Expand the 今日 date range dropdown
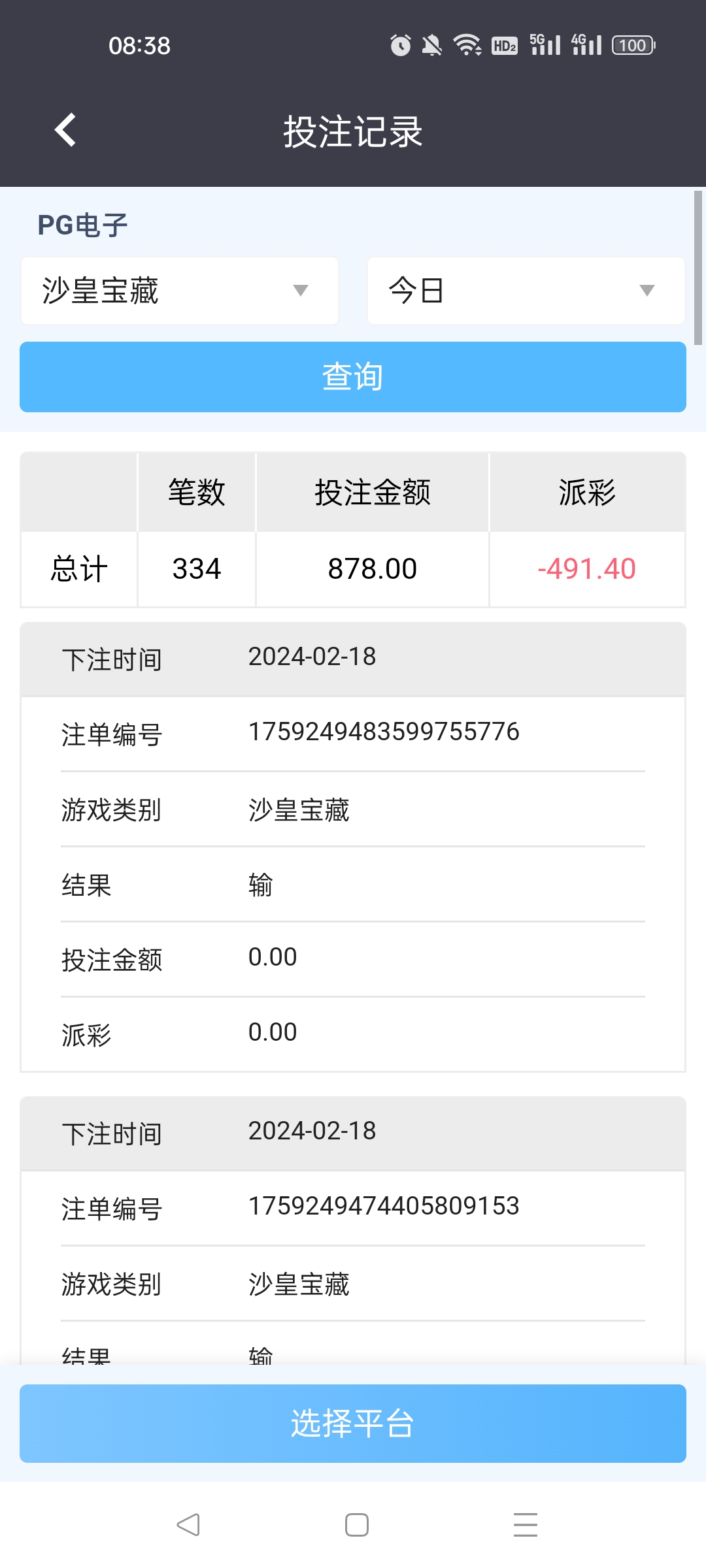Image resolution: width=706 pixels, height=1568 pixels. click(x=526, y=291)
